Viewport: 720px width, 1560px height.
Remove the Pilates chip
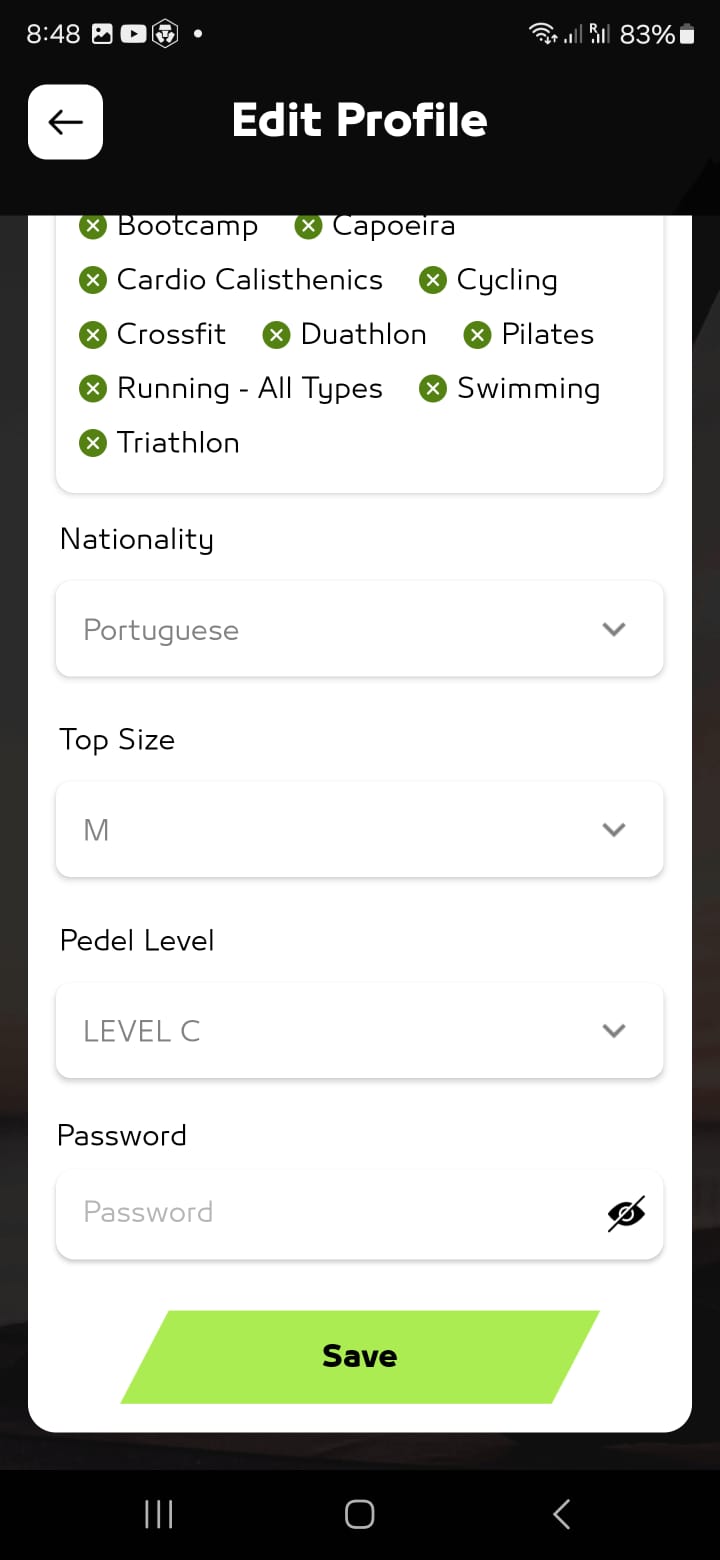pyautogui.click(x=478, y=334)
